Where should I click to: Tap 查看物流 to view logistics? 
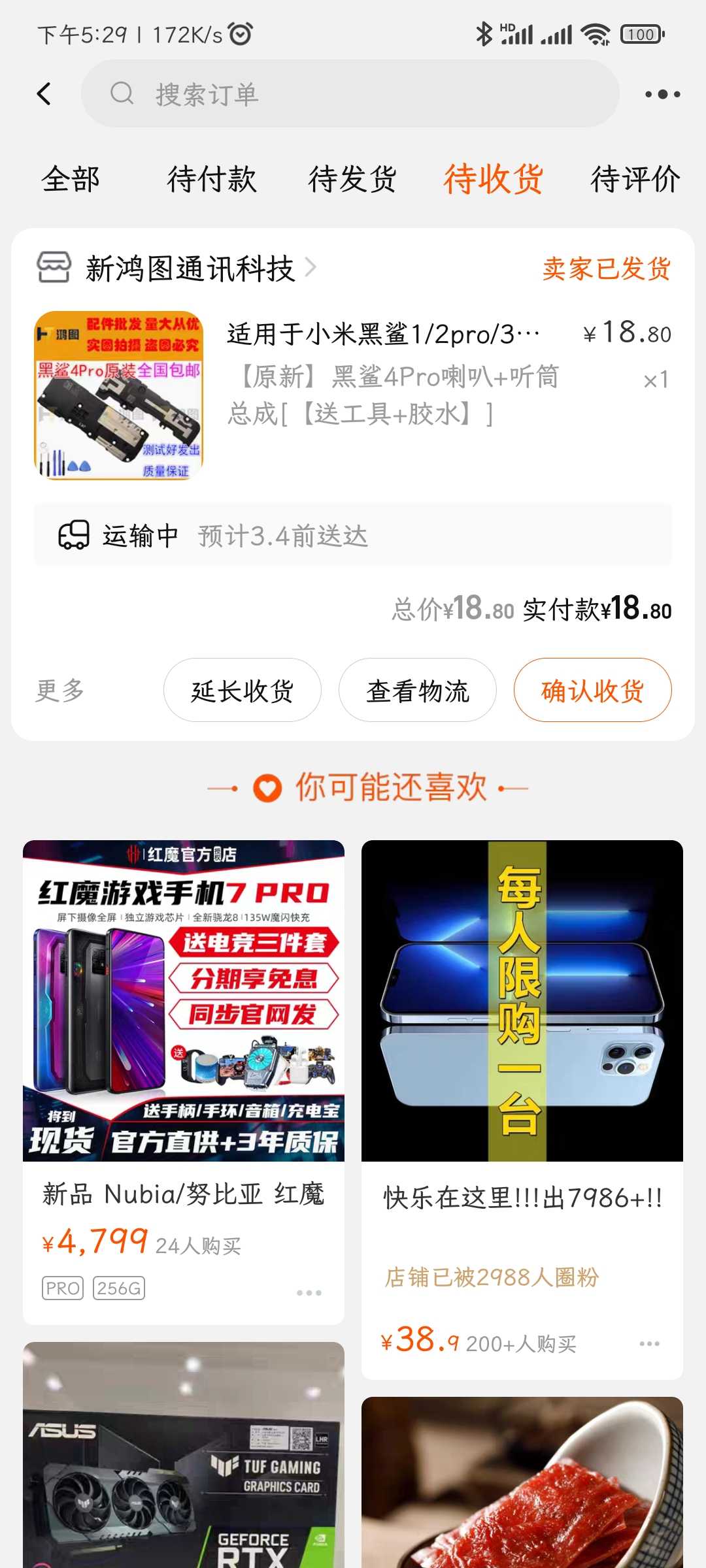417,690
